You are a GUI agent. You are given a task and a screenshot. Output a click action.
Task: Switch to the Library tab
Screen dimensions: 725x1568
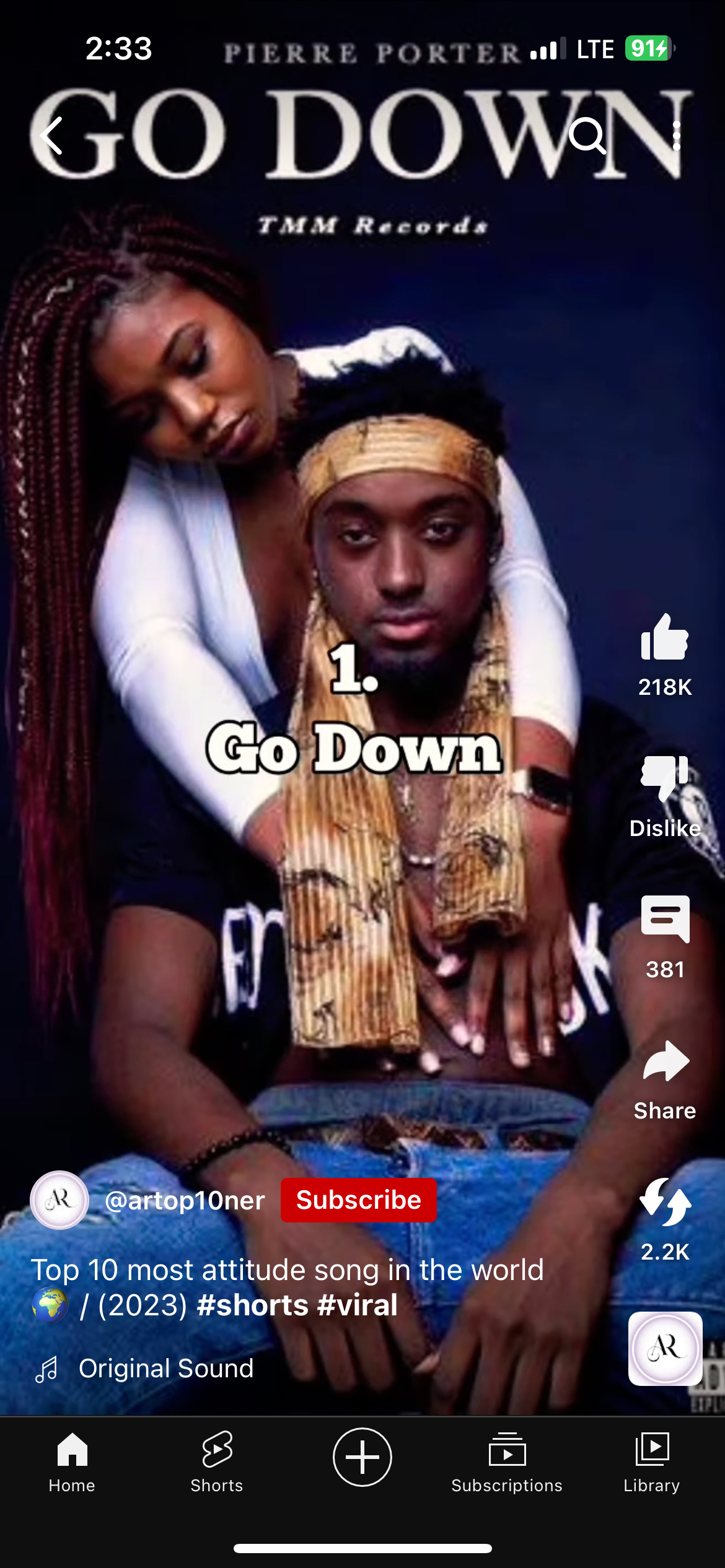(652, 1461)
